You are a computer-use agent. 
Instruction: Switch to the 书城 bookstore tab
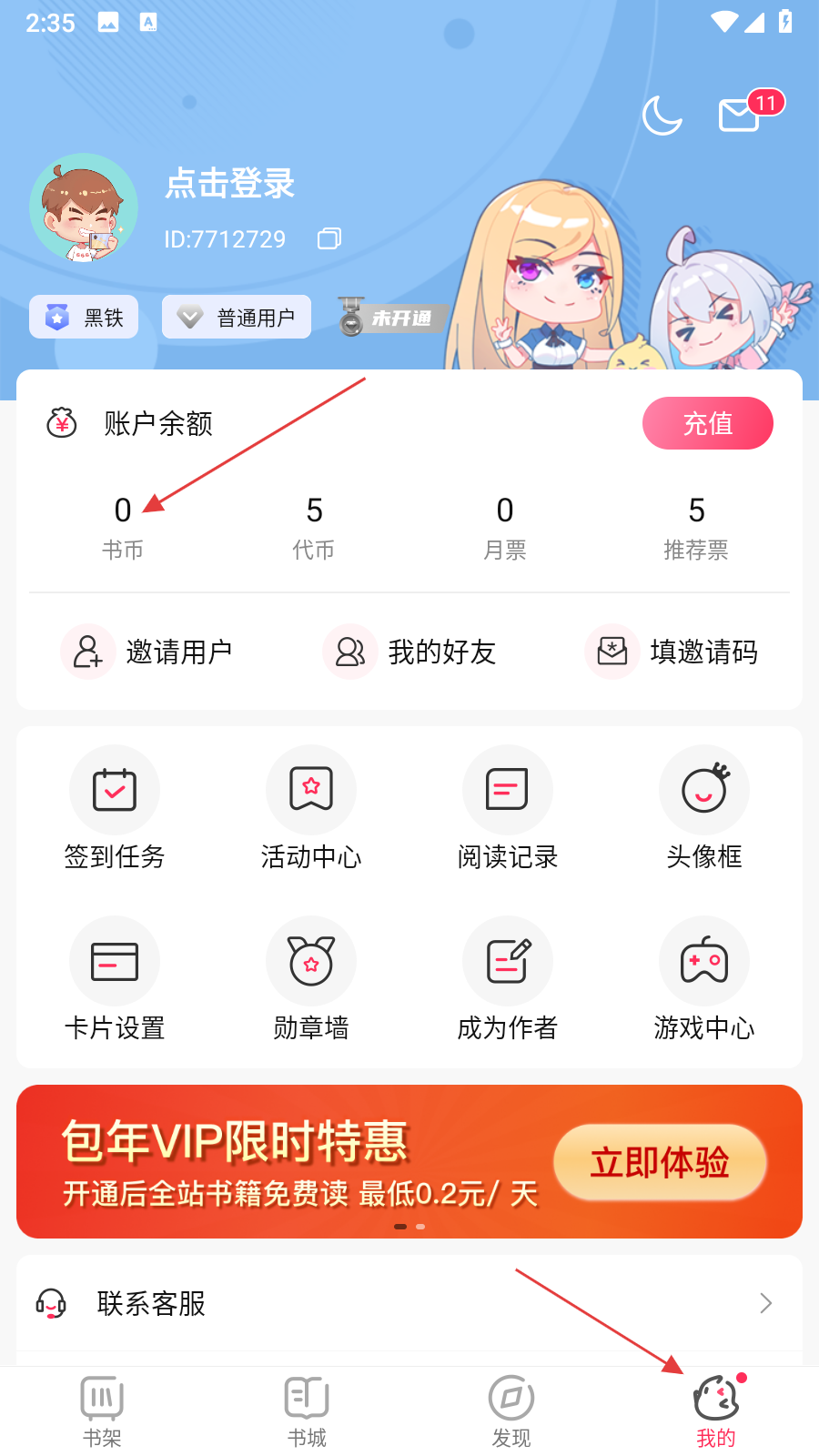307,1410
